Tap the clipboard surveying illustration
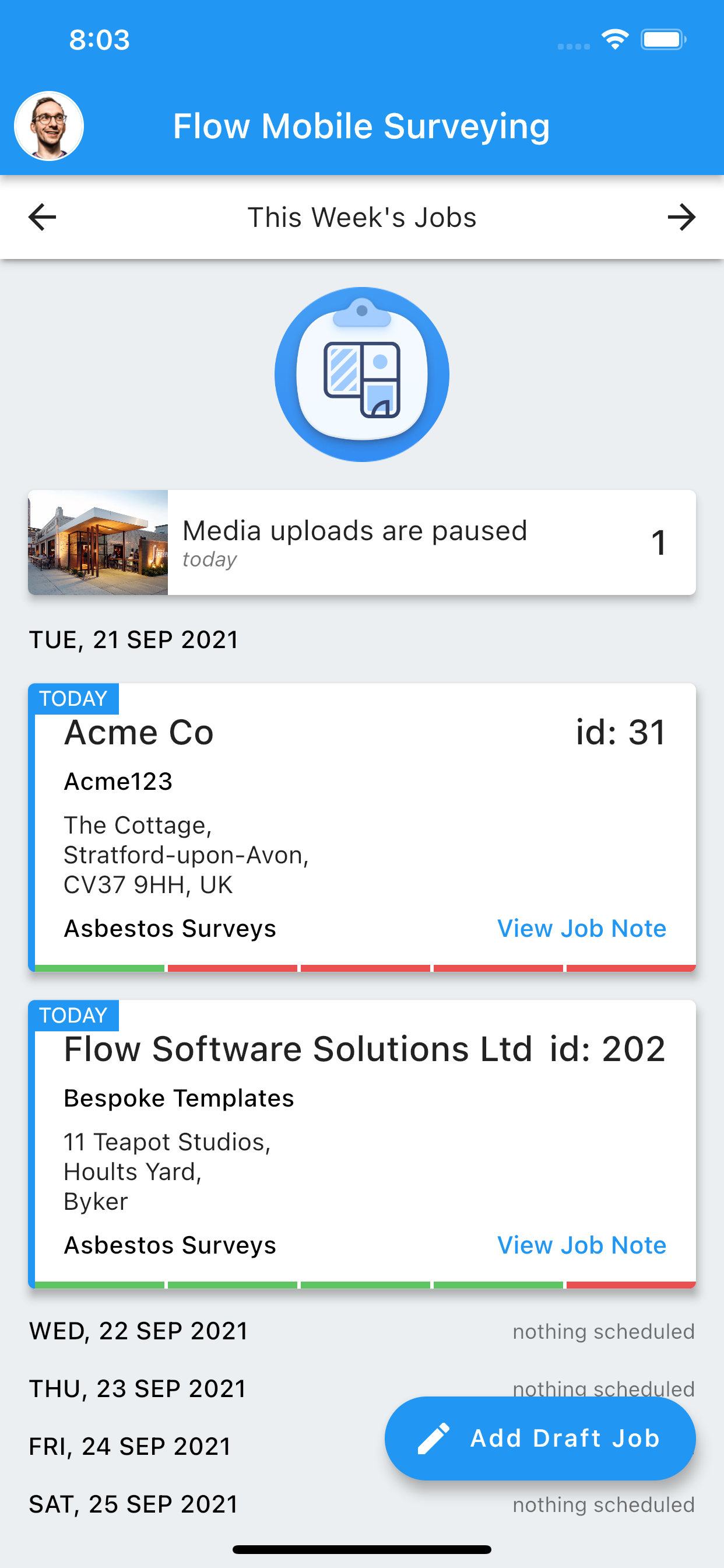 (362, 374)
